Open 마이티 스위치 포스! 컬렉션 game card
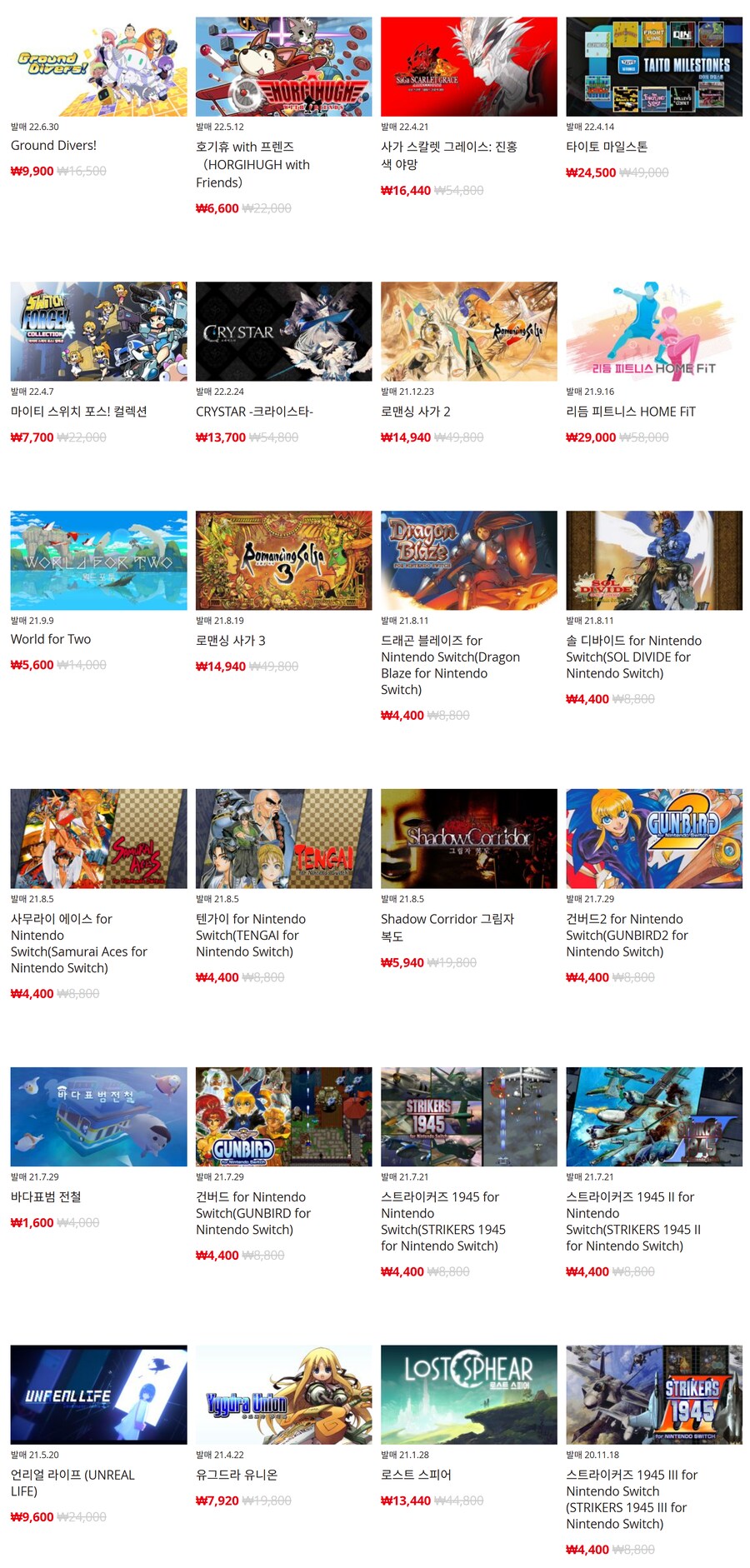 click(98, 331)
